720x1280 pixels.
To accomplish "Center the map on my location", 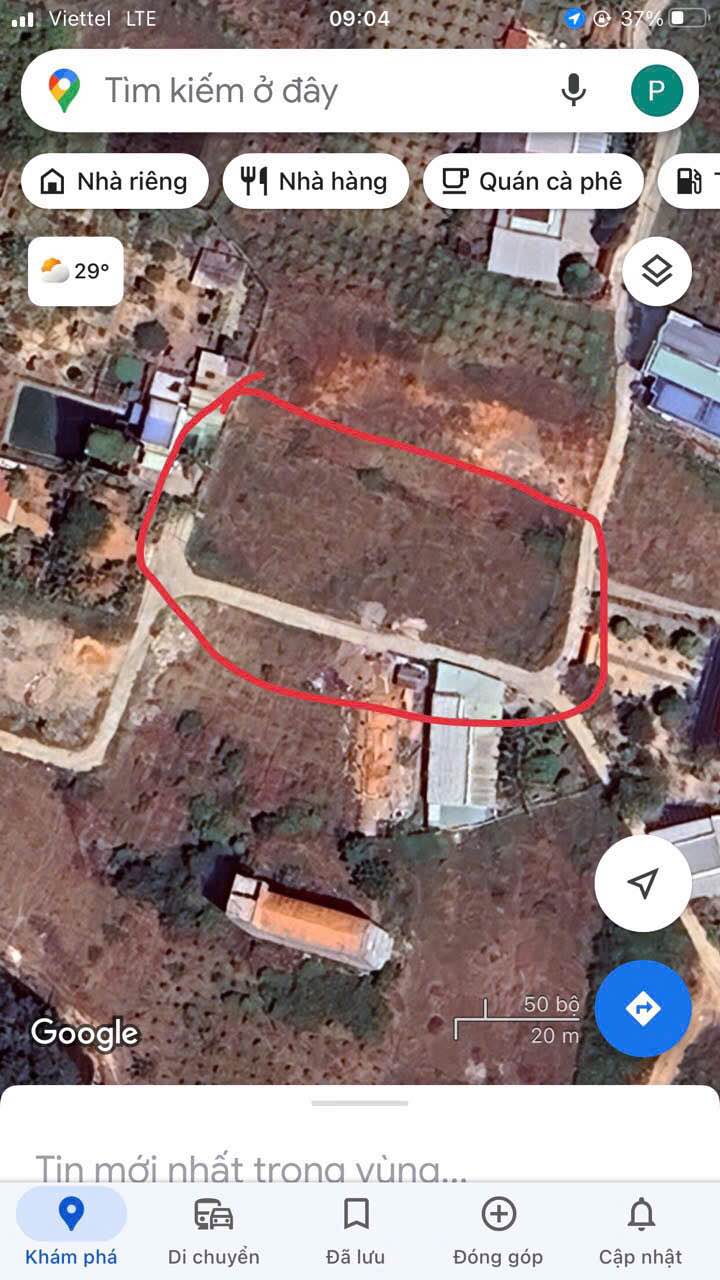I will [643, 883].
